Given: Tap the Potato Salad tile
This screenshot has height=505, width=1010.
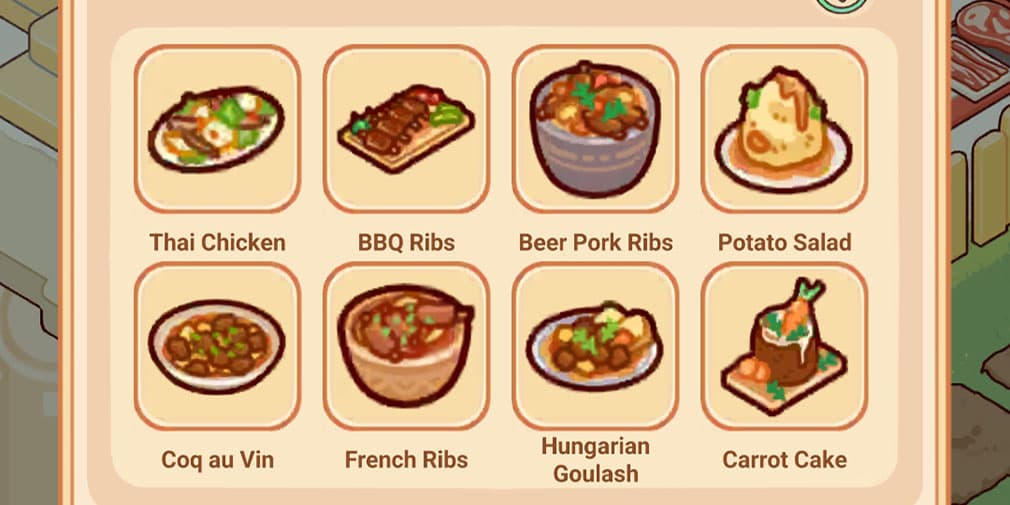Looking at the screenshot, I should click(784, 129).
